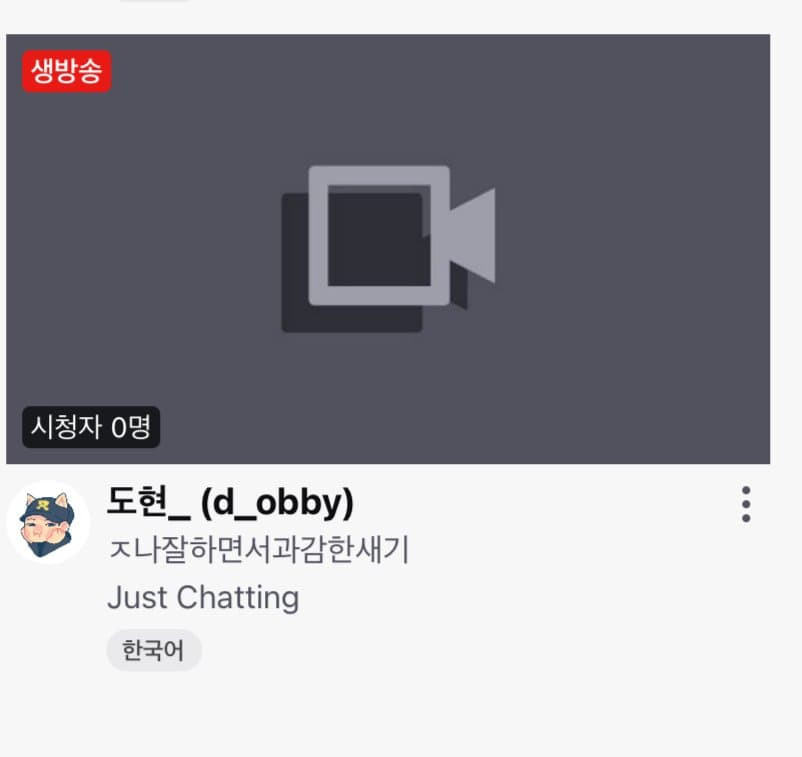Open the Just Chatting category
This screenshot has width=802, height=757.
(x=203, y=598)
